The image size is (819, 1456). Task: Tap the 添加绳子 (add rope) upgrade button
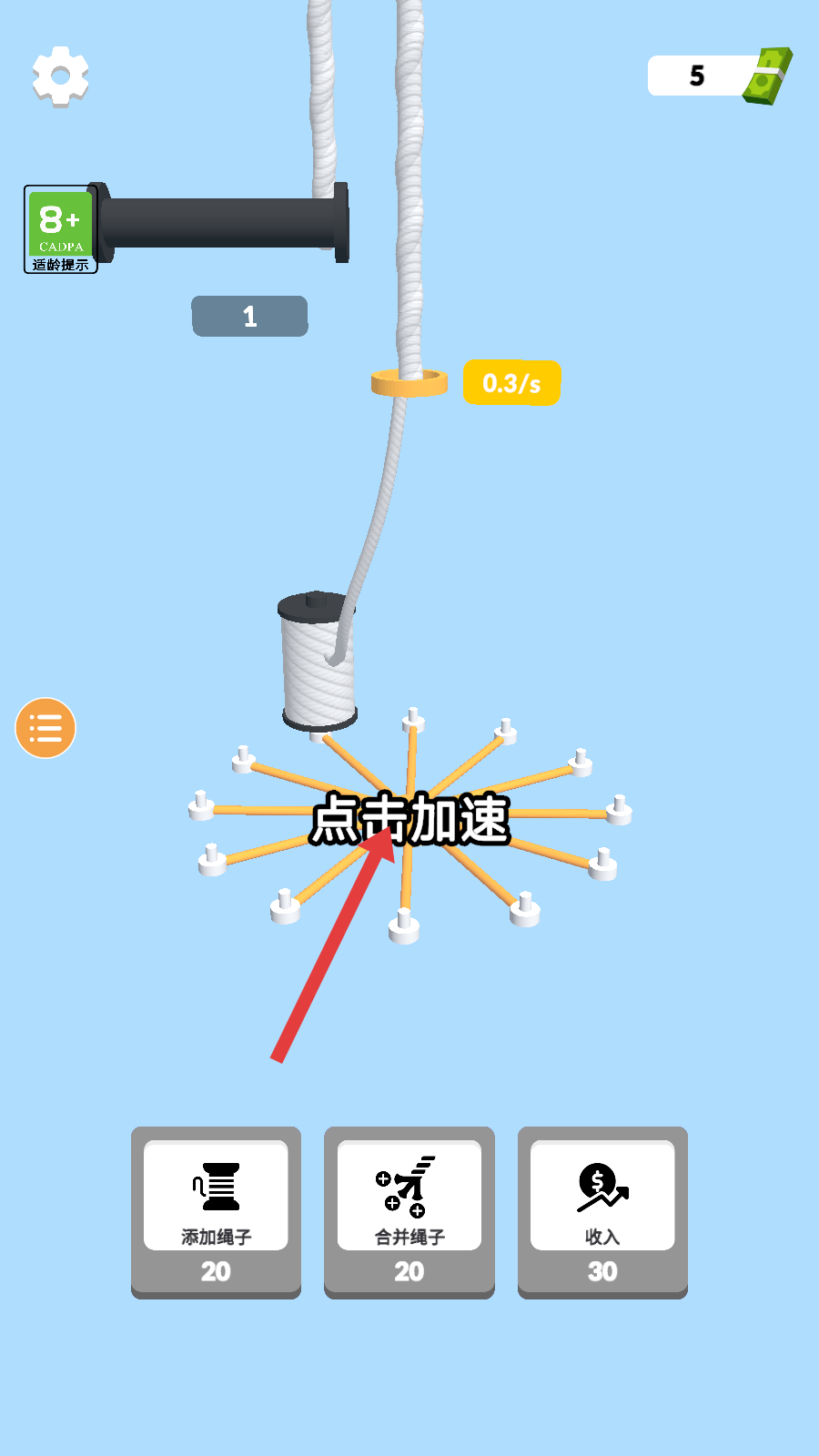click(216, 1210)
